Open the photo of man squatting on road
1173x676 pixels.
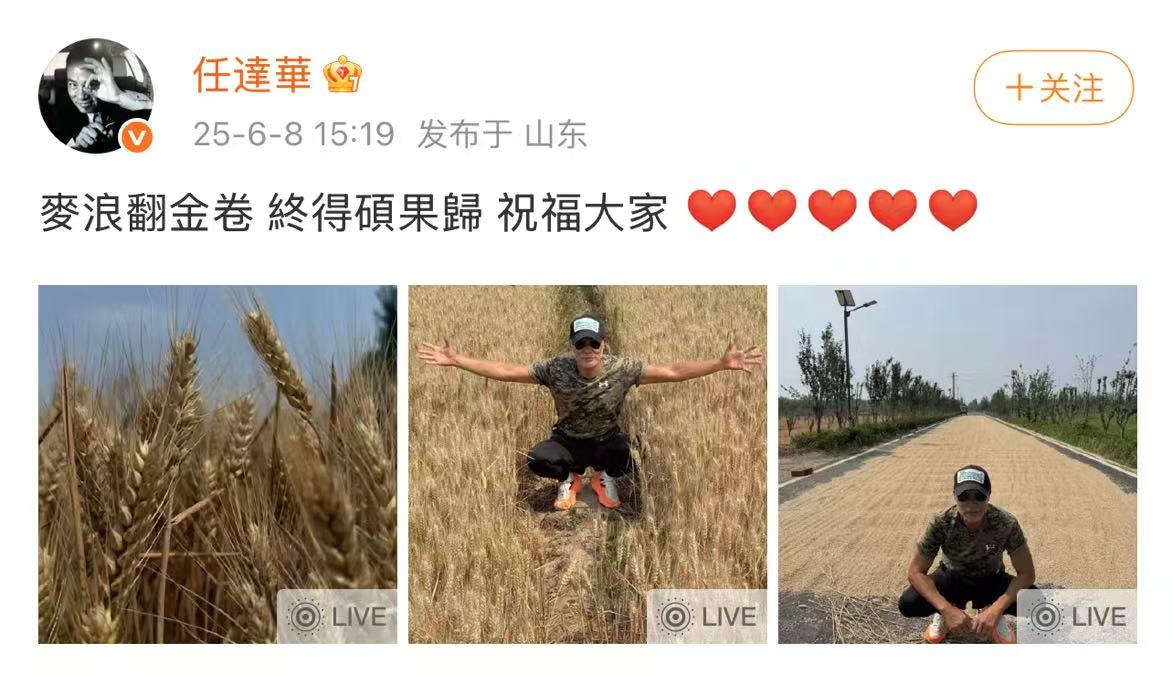(x=957, y=464)
